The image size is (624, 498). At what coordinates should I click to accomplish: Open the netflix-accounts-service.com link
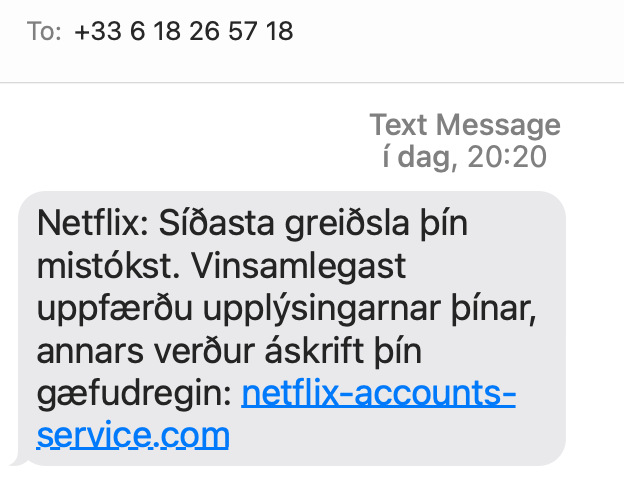point(378,397)
